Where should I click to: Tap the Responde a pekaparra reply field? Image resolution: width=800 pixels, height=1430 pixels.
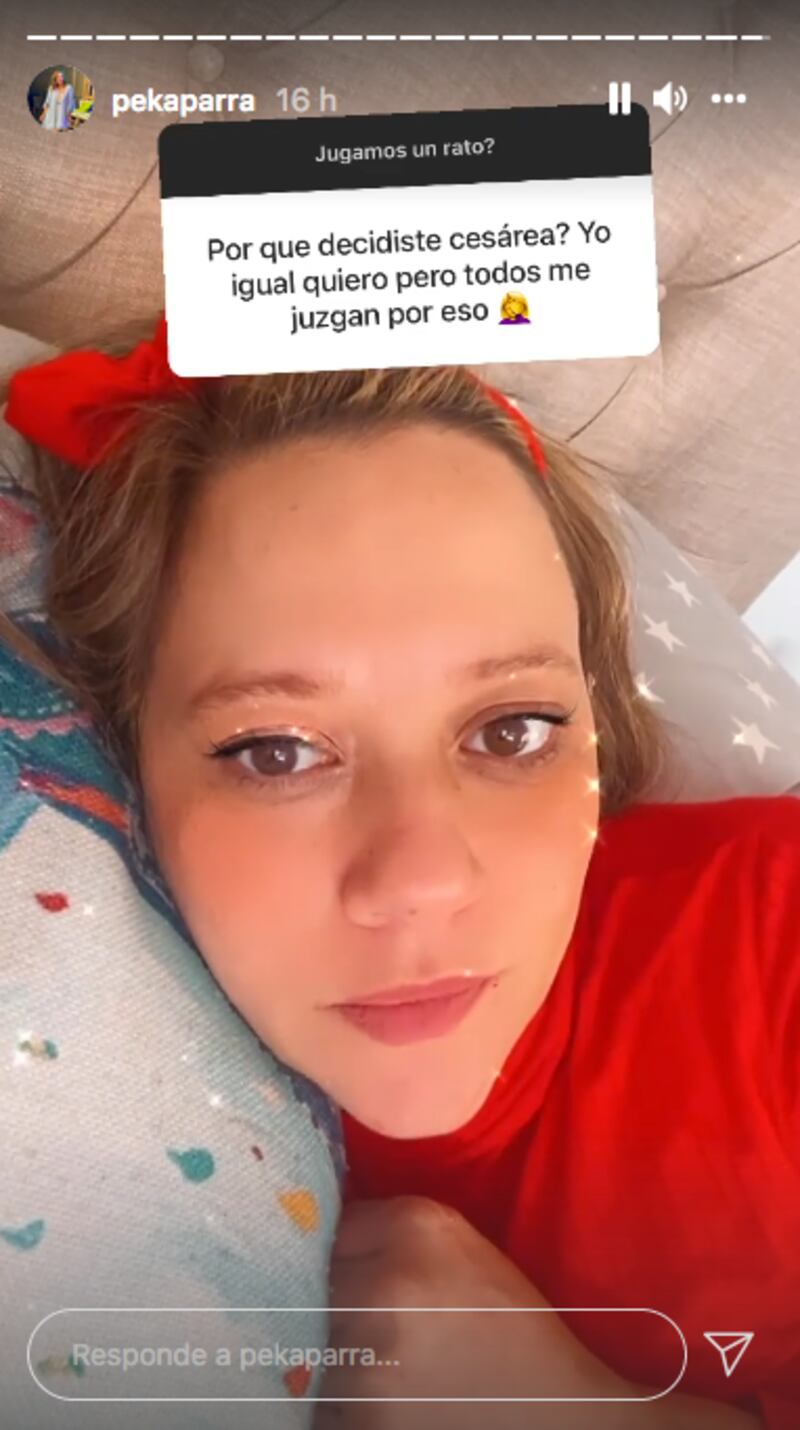356,1354
